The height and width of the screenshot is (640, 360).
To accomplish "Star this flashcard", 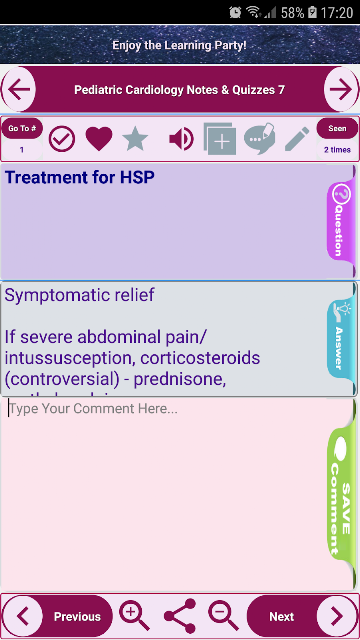I will 135,138.
